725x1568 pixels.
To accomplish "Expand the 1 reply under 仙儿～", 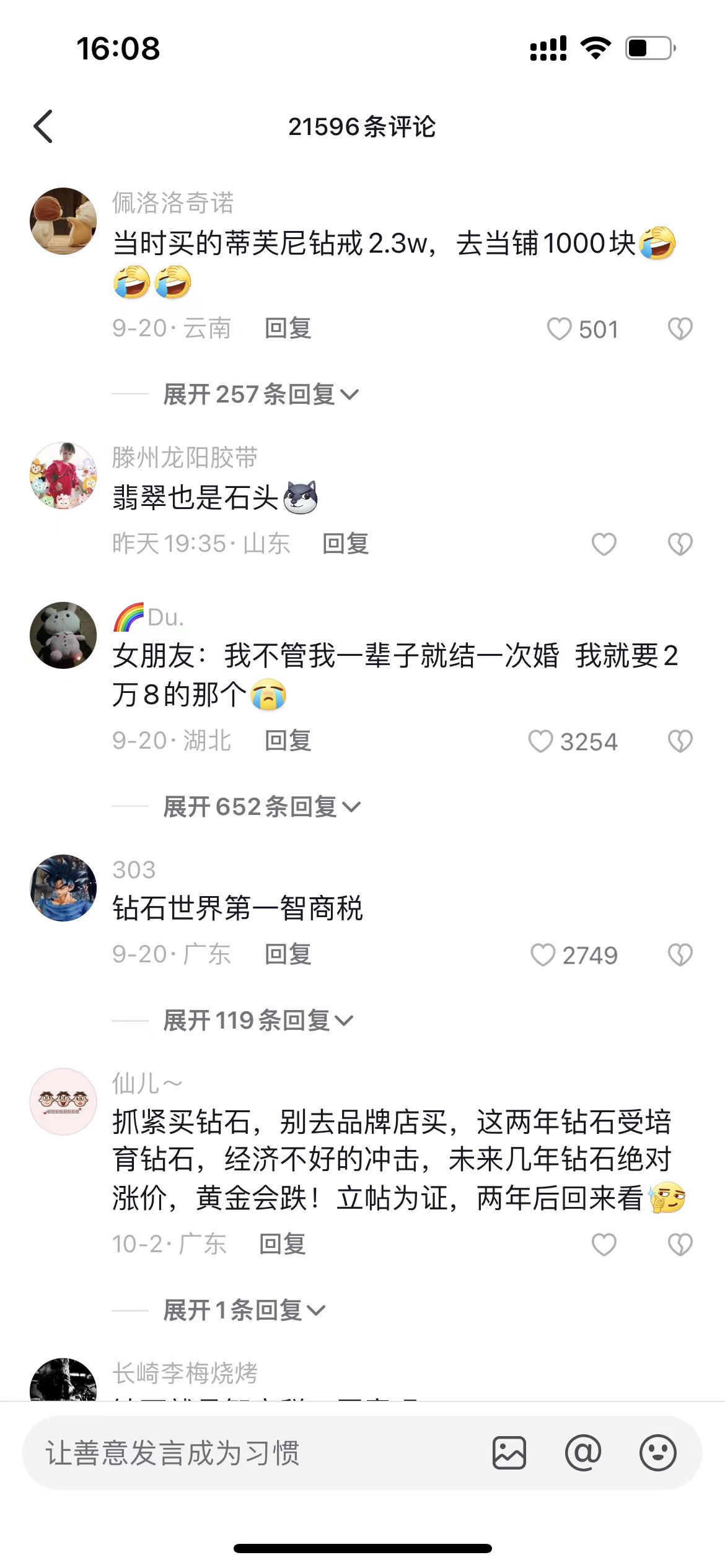I will coord(244,1310).
